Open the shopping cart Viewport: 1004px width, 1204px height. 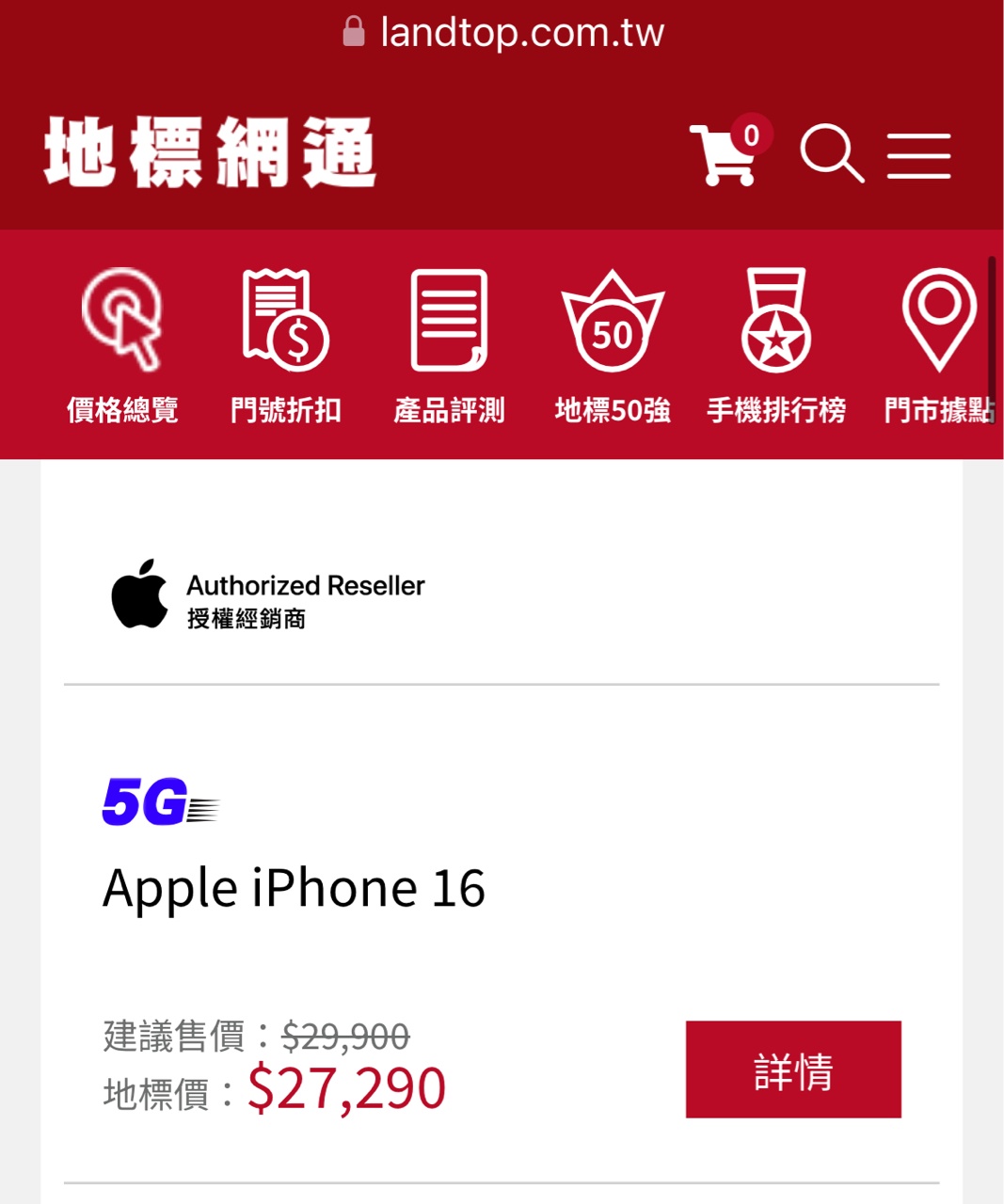[726, 153]
